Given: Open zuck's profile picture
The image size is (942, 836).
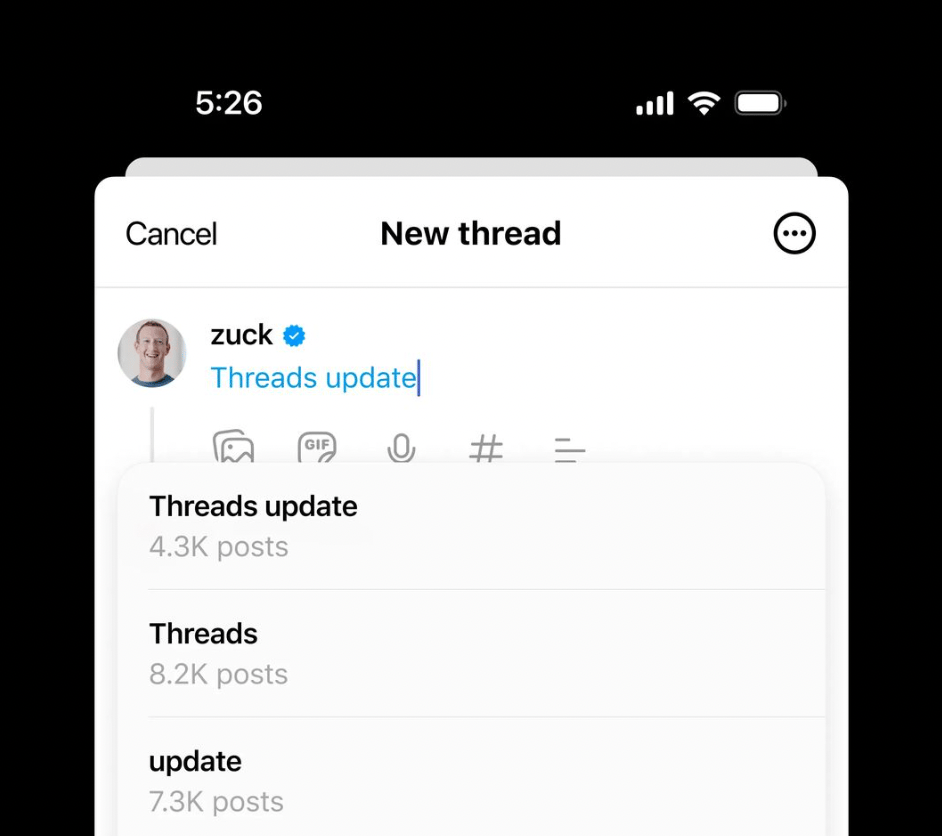Looking at the screenshot, I should pos(152,353).
